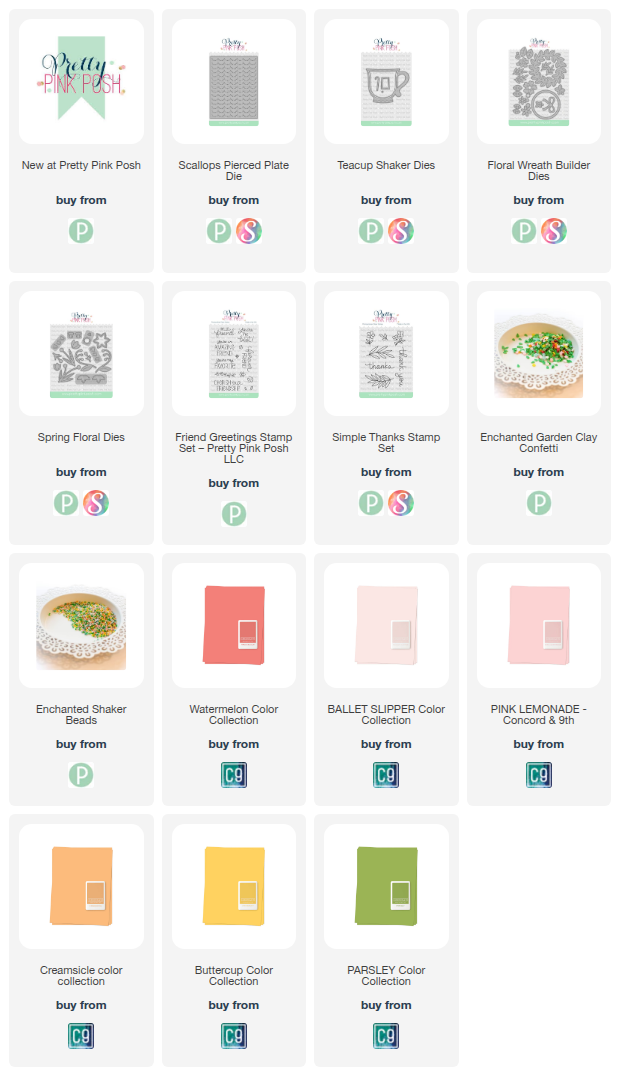Buy Friend Greetings Stamp Set from Pretty Pink Posh
Image resolution: width=620 pixels, height=1088 pixels.
(x=234, y=514)
